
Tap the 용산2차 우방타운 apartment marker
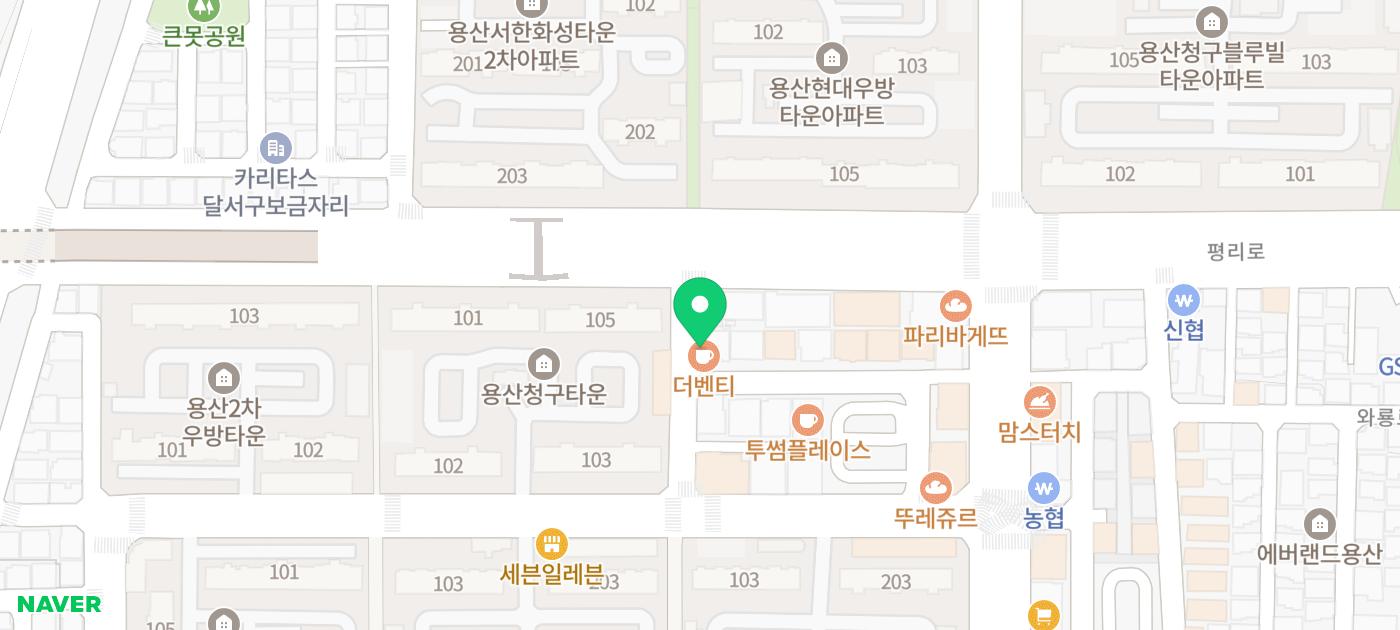click(x=223, y=378)
